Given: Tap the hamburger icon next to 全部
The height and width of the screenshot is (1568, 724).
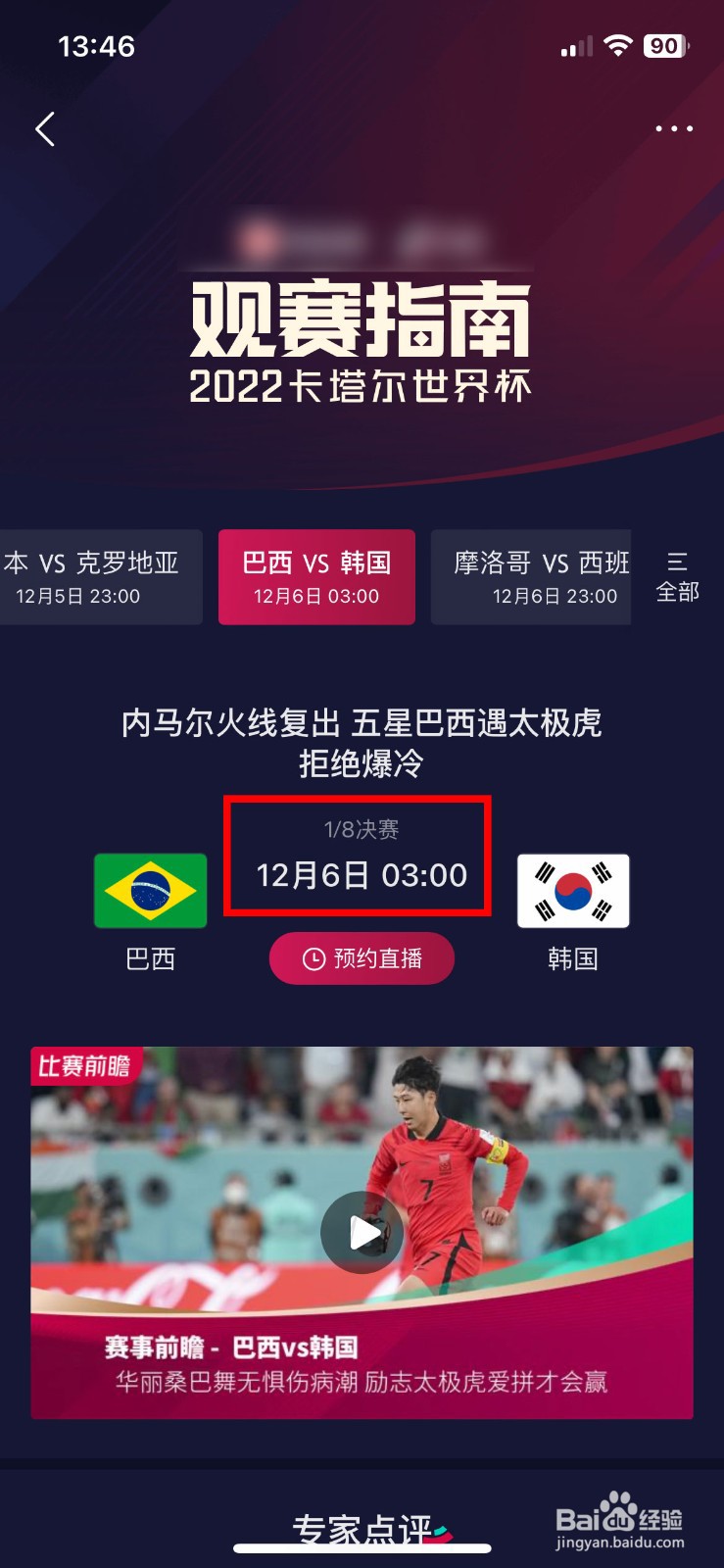Looking at the screenshot, I should 676,563.
